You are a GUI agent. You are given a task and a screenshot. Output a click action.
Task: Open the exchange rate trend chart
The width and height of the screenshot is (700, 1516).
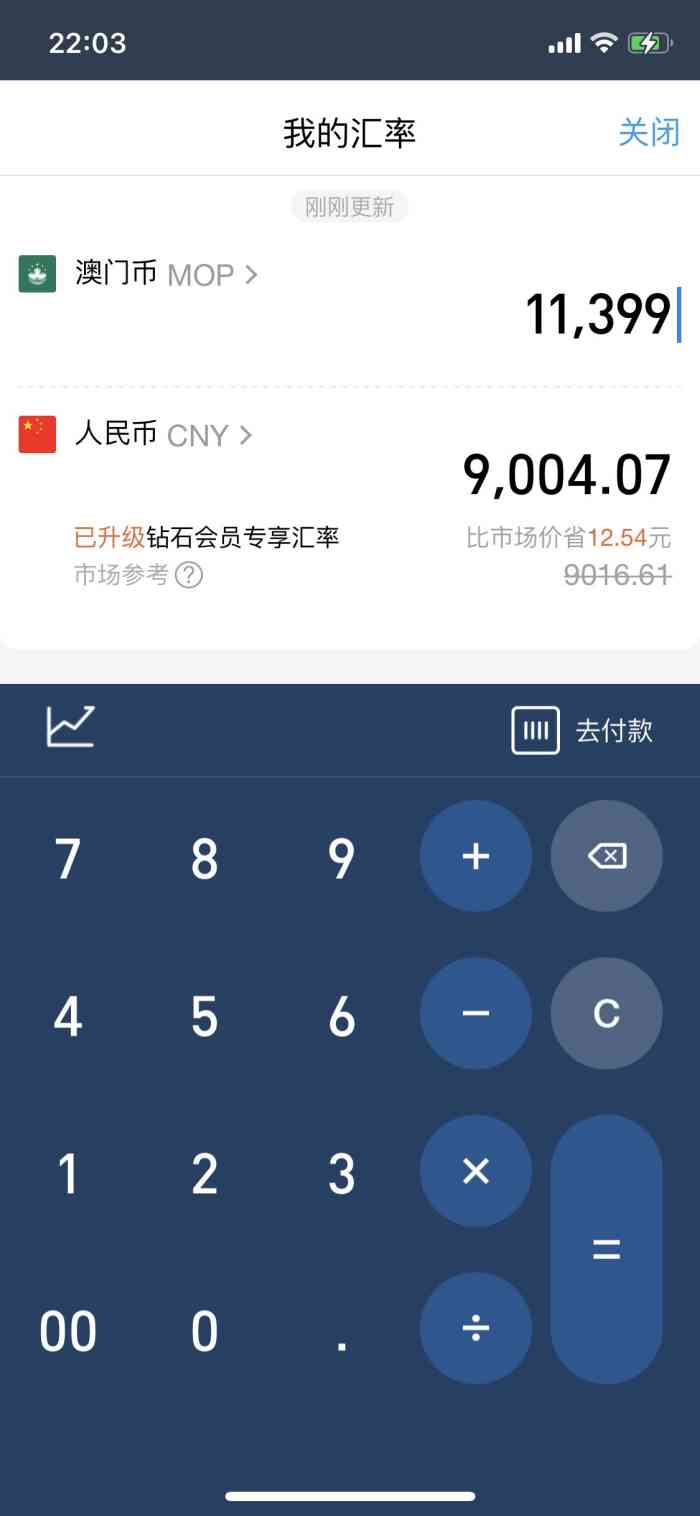[70, 727]
